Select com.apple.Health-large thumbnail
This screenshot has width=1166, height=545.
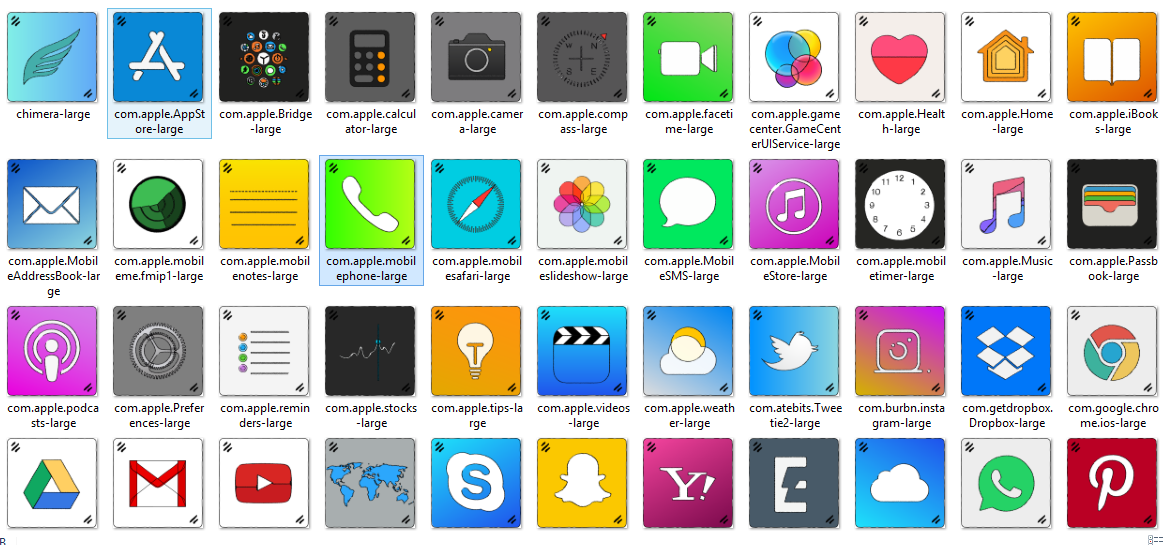click(900, 57)
